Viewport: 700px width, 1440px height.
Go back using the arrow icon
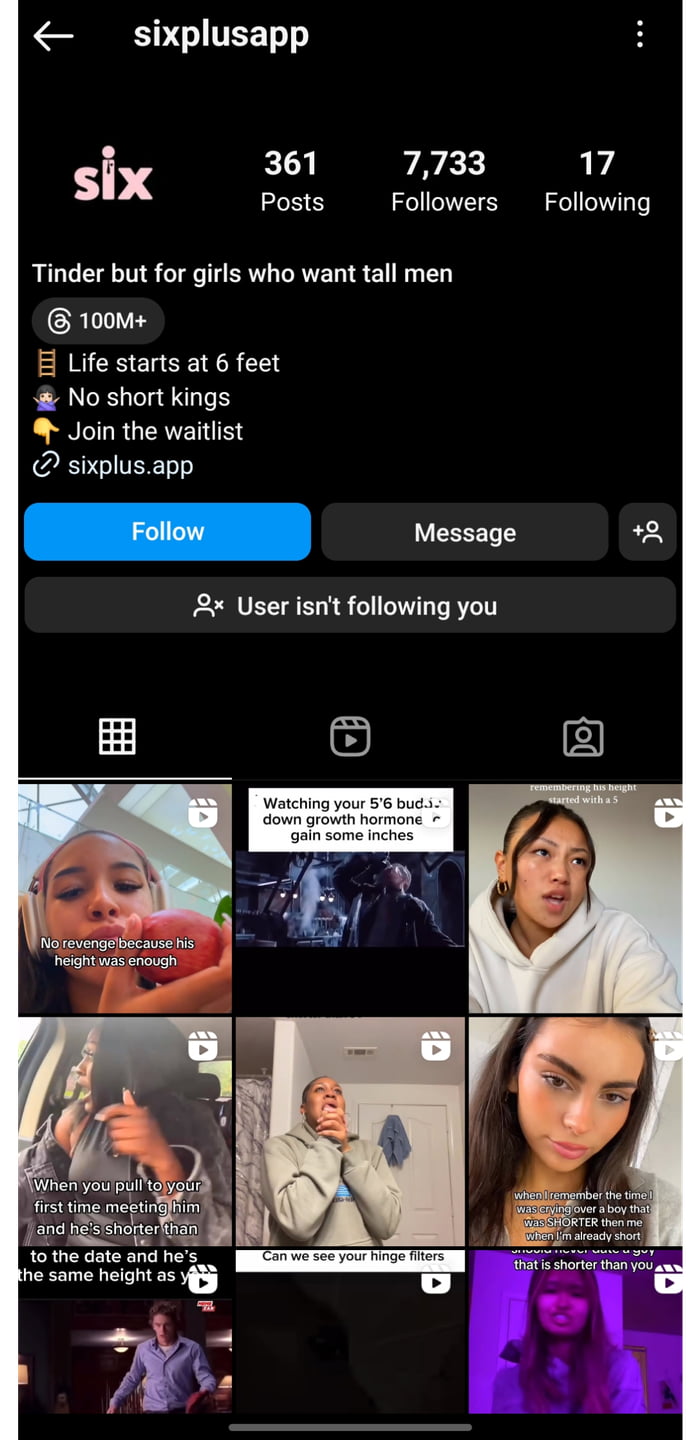(x=53, y=36)
